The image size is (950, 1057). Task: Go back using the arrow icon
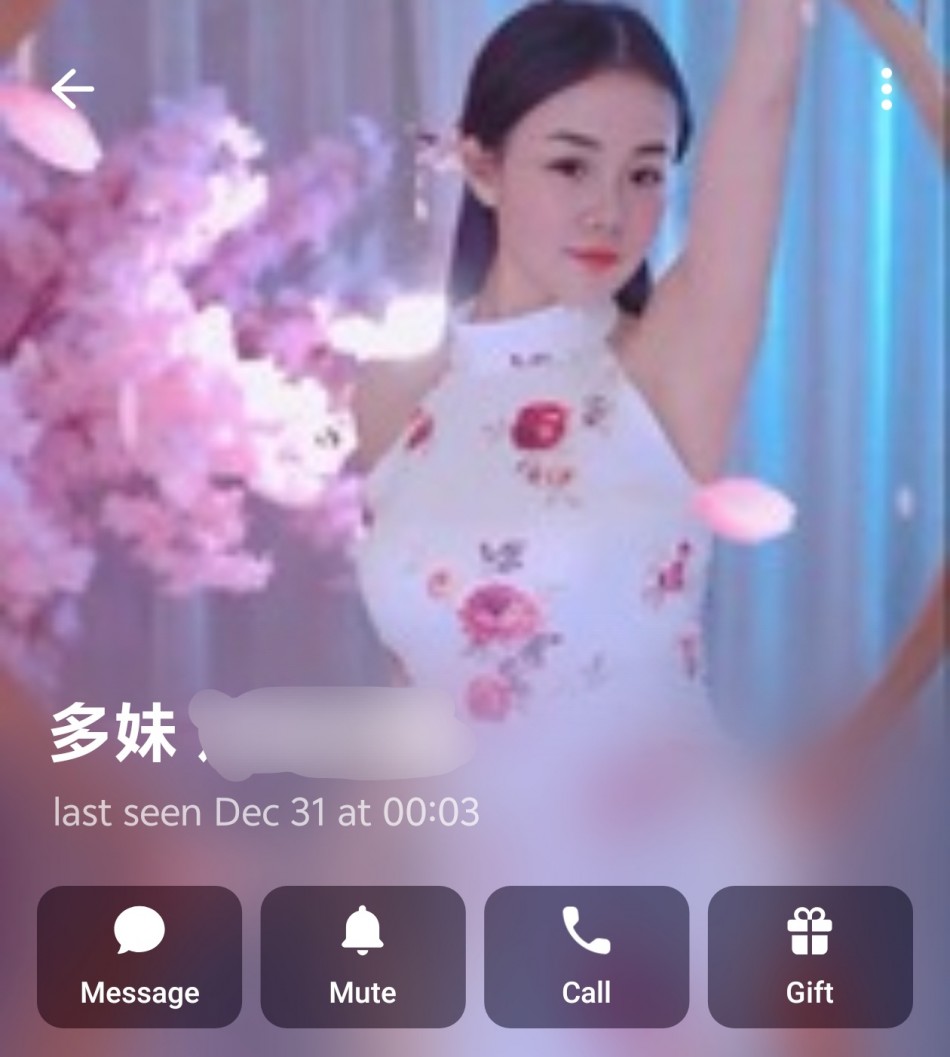tap(72, 90)
